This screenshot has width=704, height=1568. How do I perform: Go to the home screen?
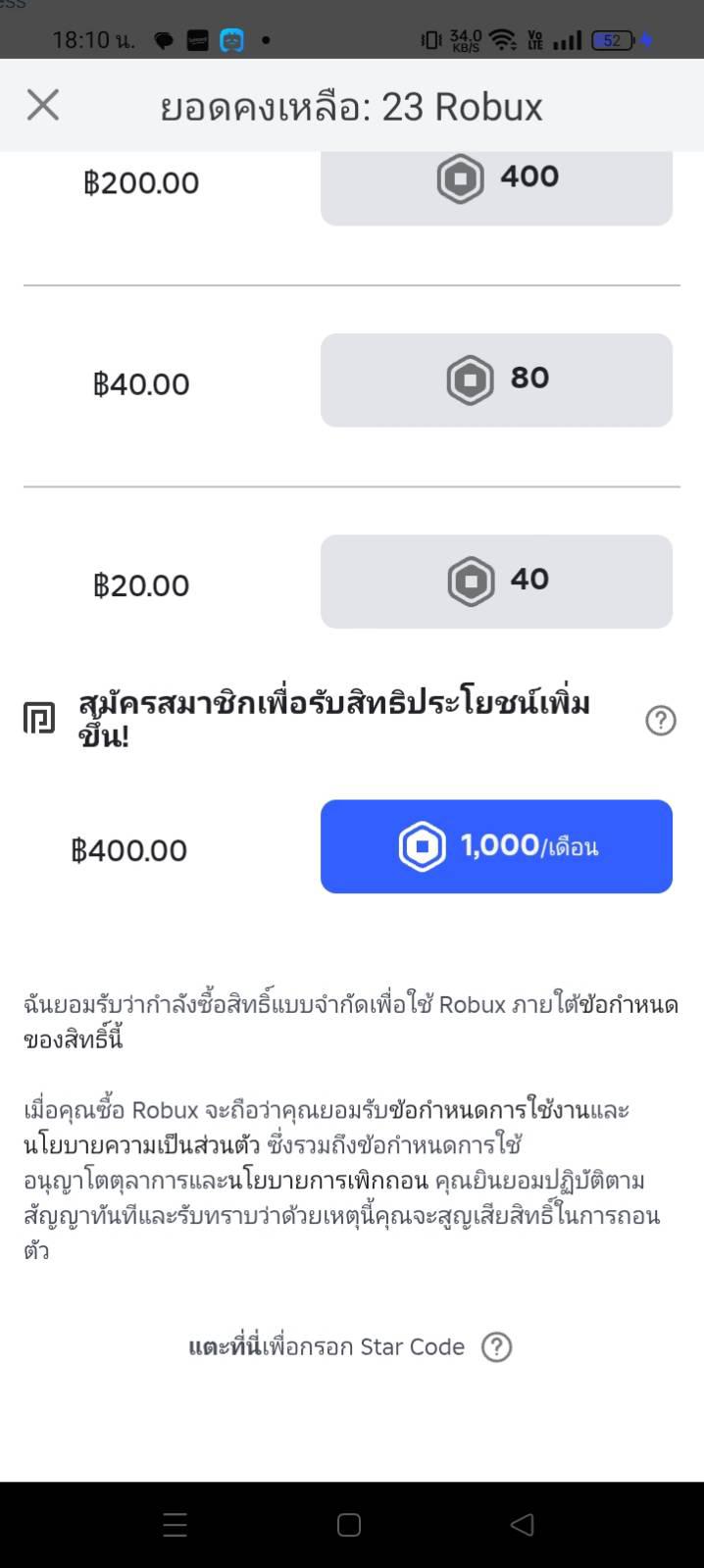[349, 1525]
